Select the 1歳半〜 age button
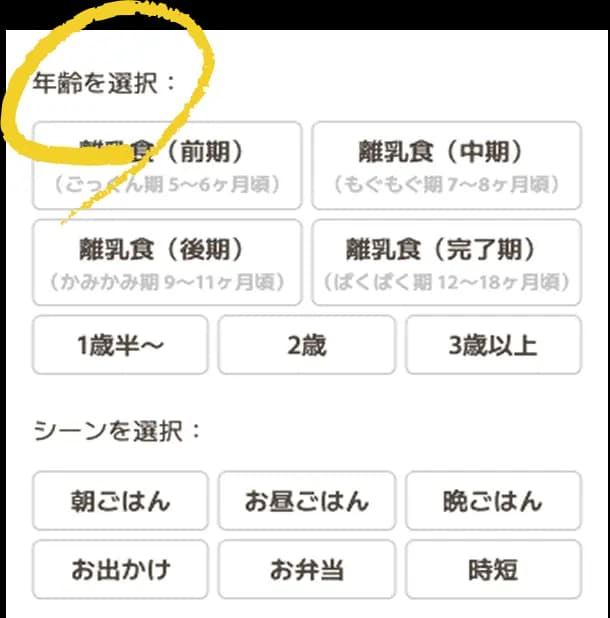 click(x=121, y=345)
